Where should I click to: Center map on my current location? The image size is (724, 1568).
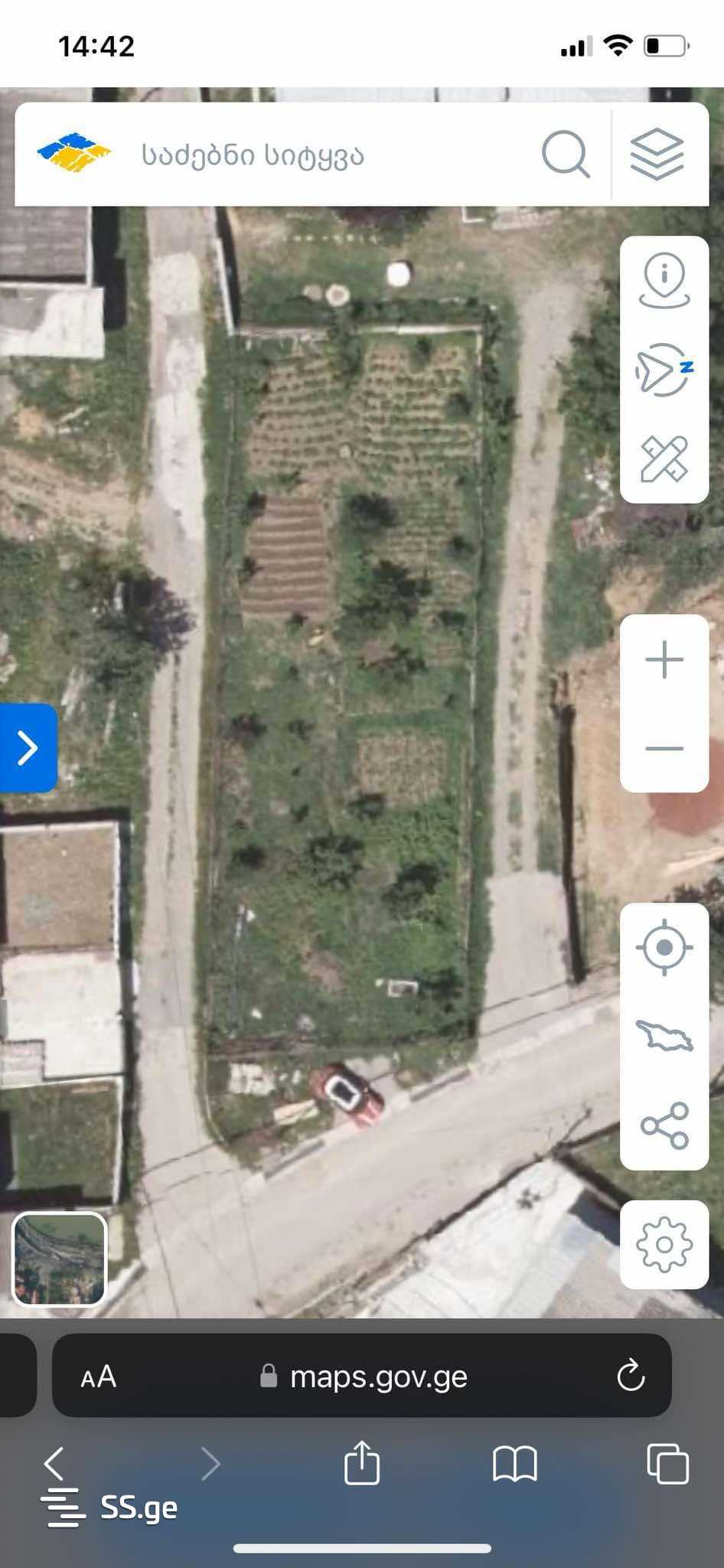coord(664,948)
